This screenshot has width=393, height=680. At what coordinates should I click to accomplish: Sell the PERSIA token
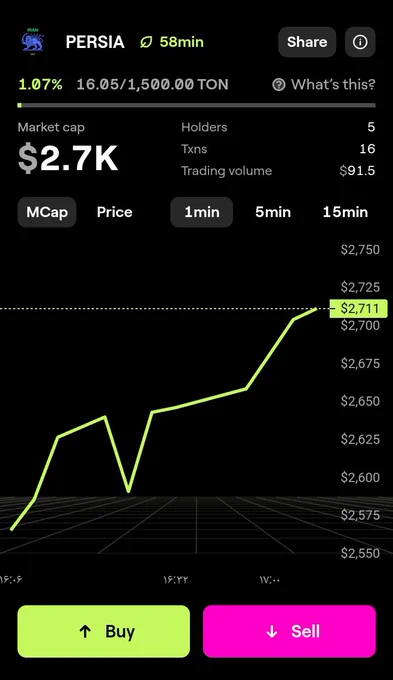pos(289,631)
